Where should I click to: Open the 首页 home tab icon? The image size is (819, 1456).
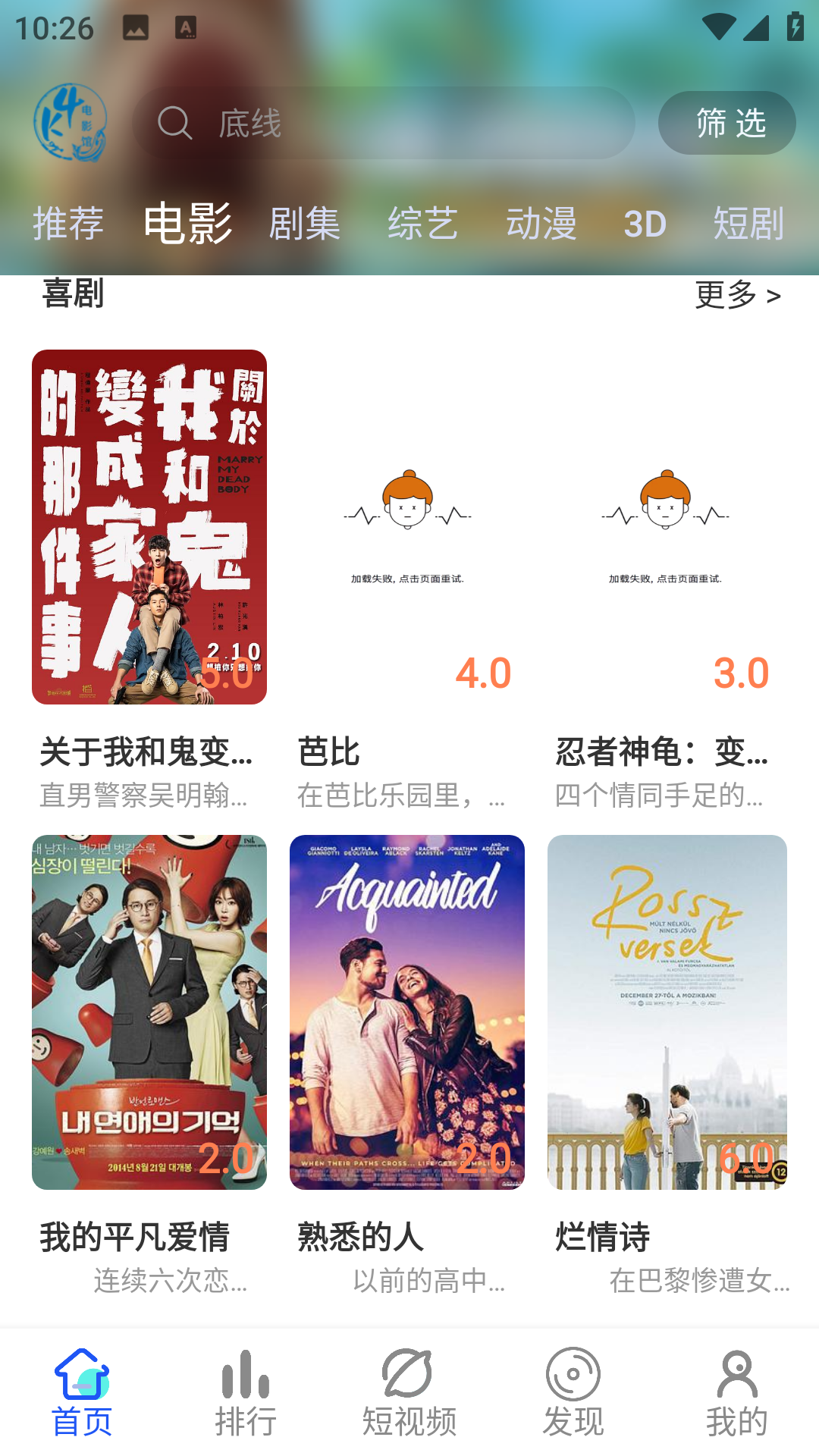(82, 1389)
